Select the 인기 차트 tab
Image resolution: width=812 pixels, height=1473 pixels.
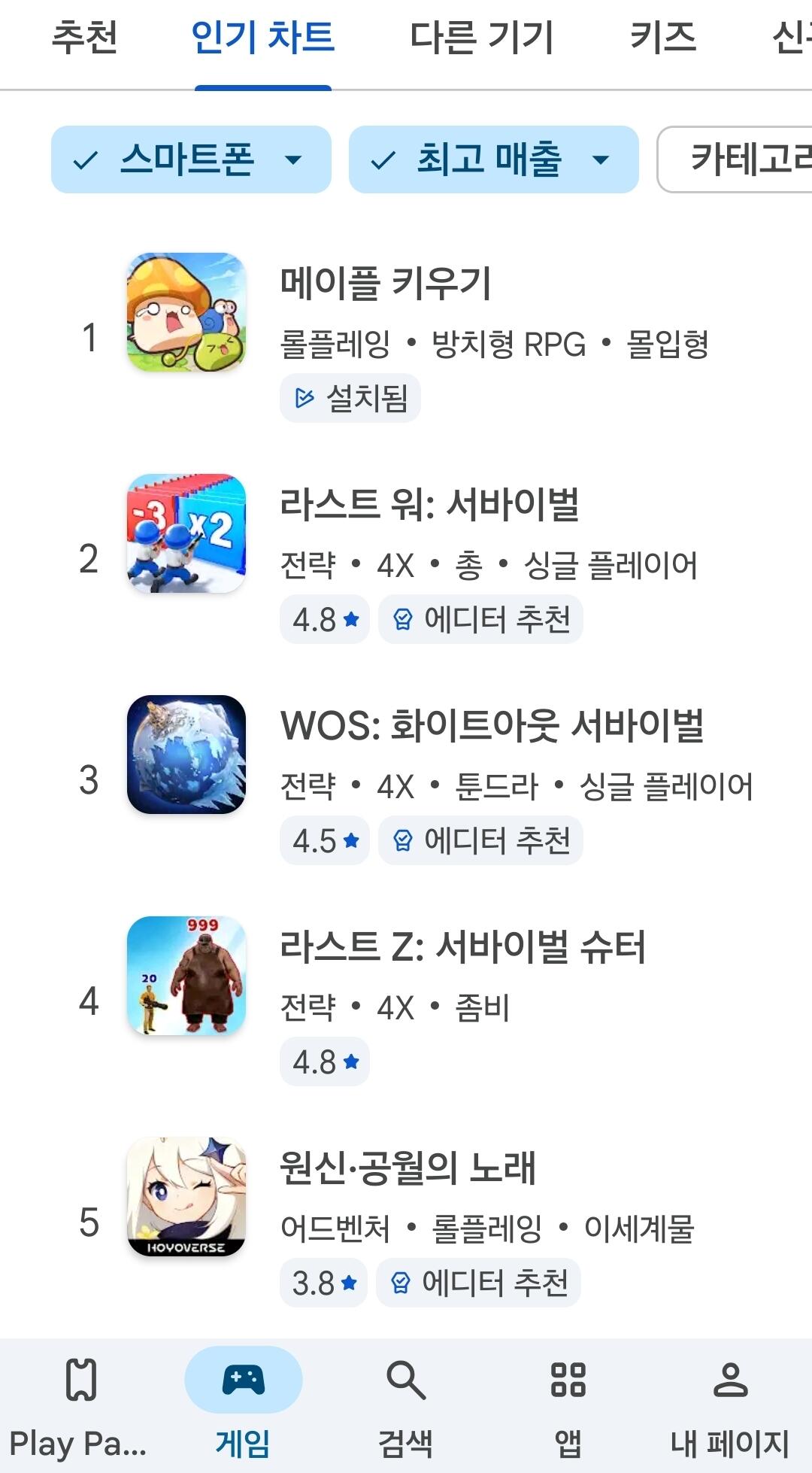(x=262, y=38)
